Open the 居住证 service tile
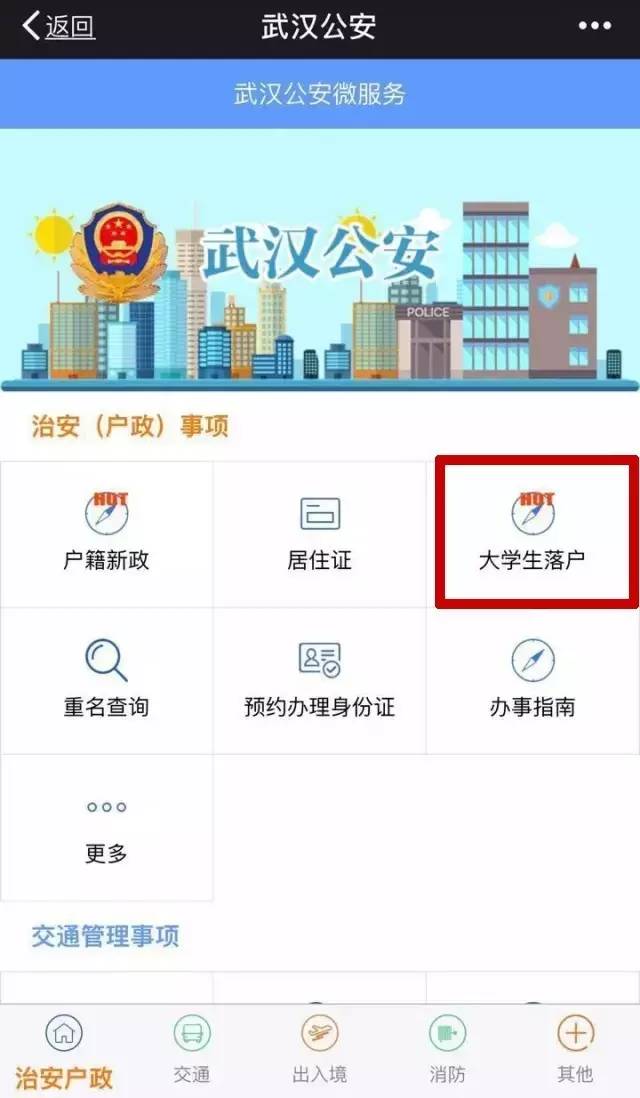640x1098 pixels. [x=320, y=534]
